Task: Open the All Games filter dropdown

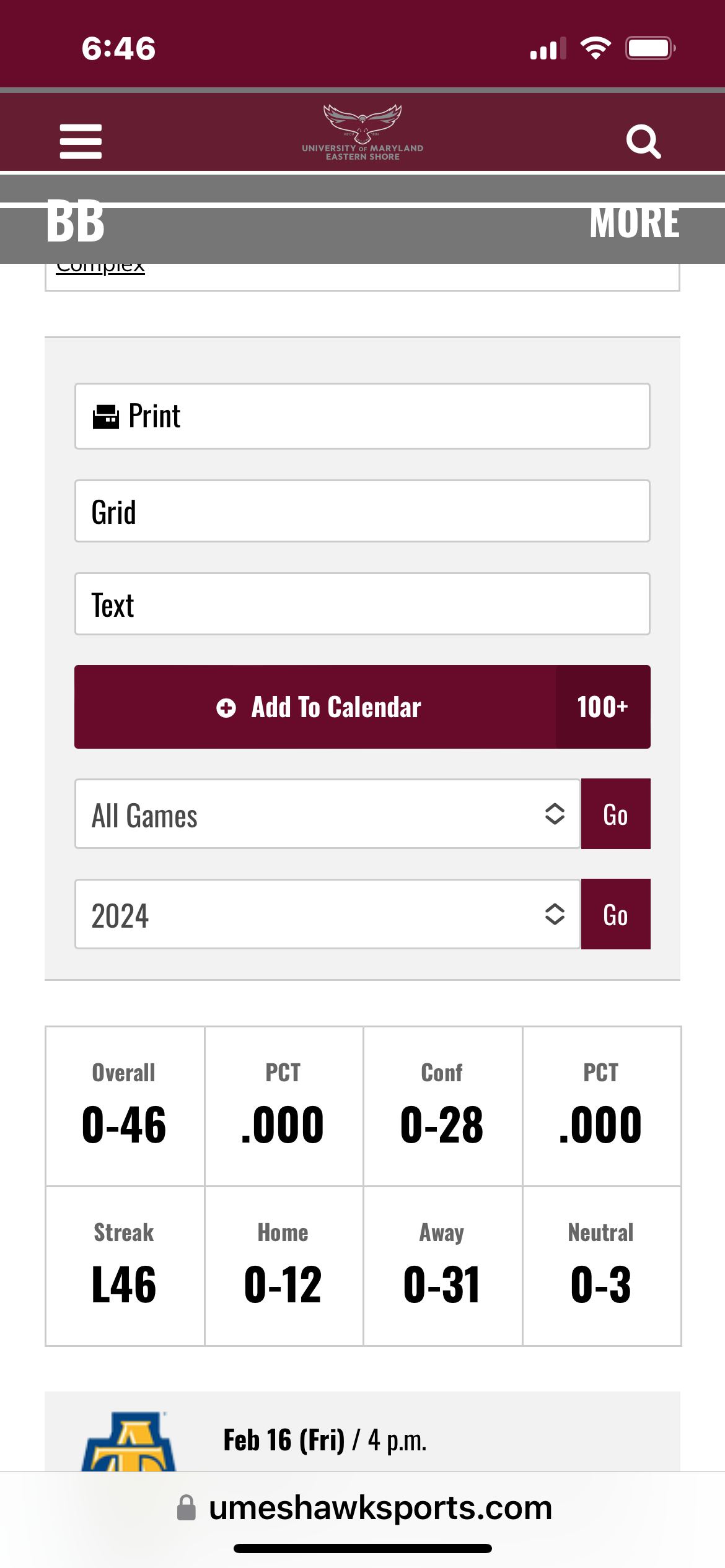Action: 327,814
